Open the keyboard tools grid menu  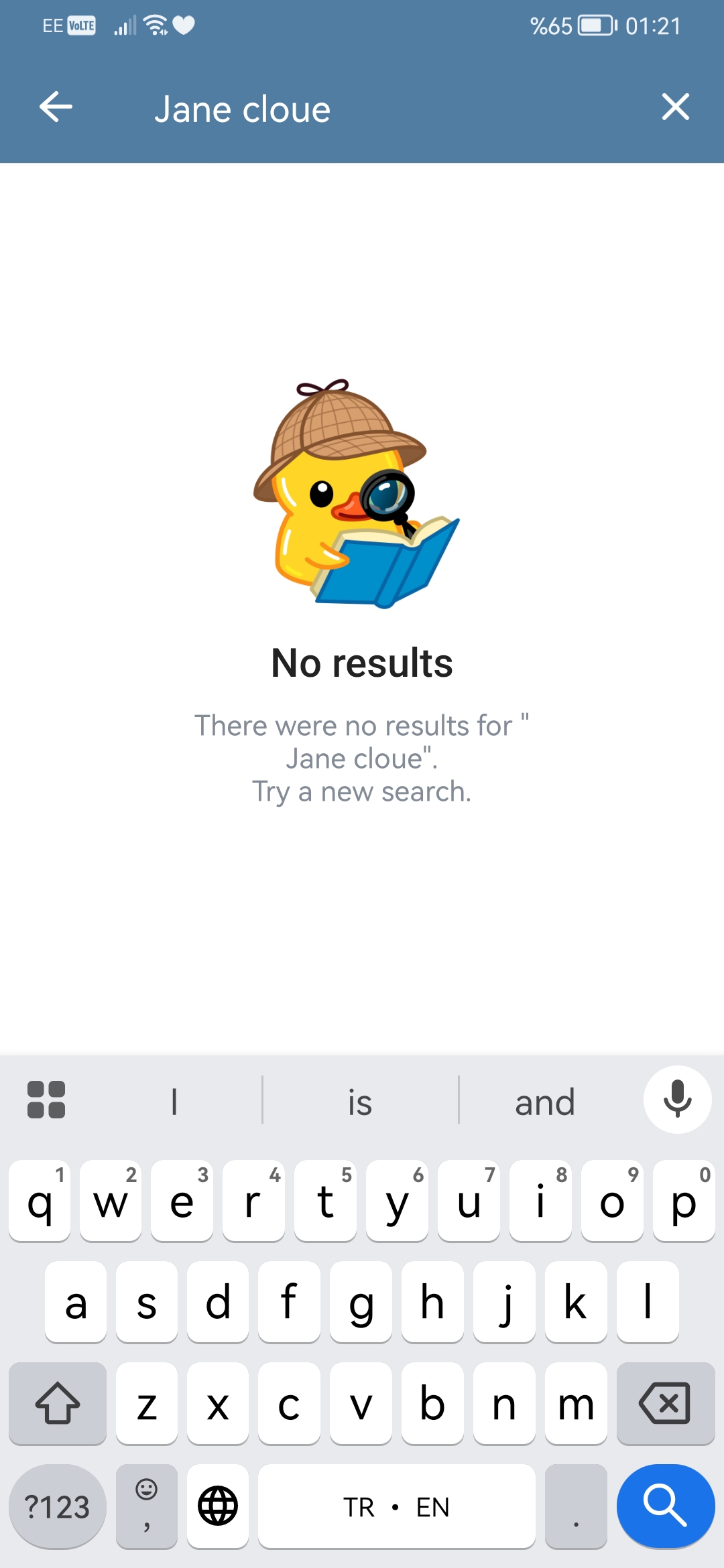pos(46,1100)
